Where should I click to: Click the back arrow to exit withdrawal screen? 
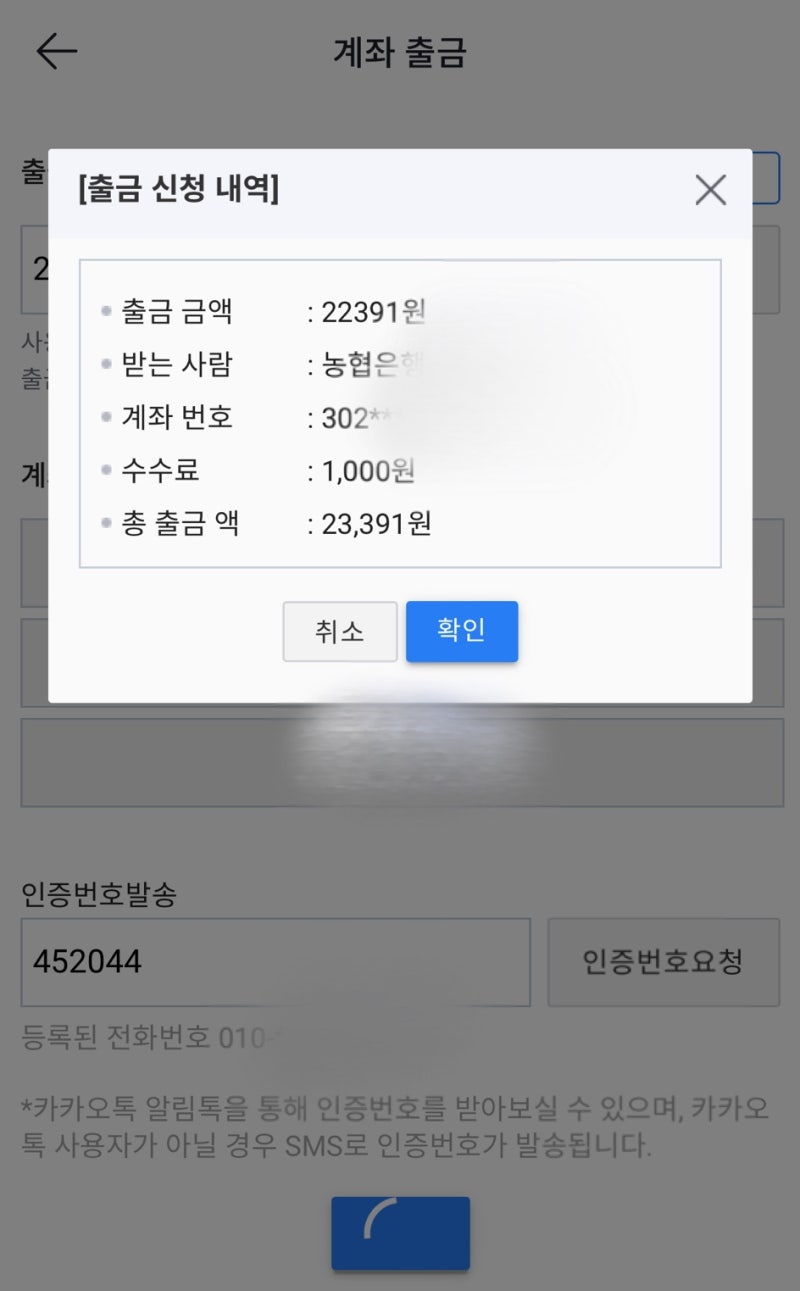55,50
